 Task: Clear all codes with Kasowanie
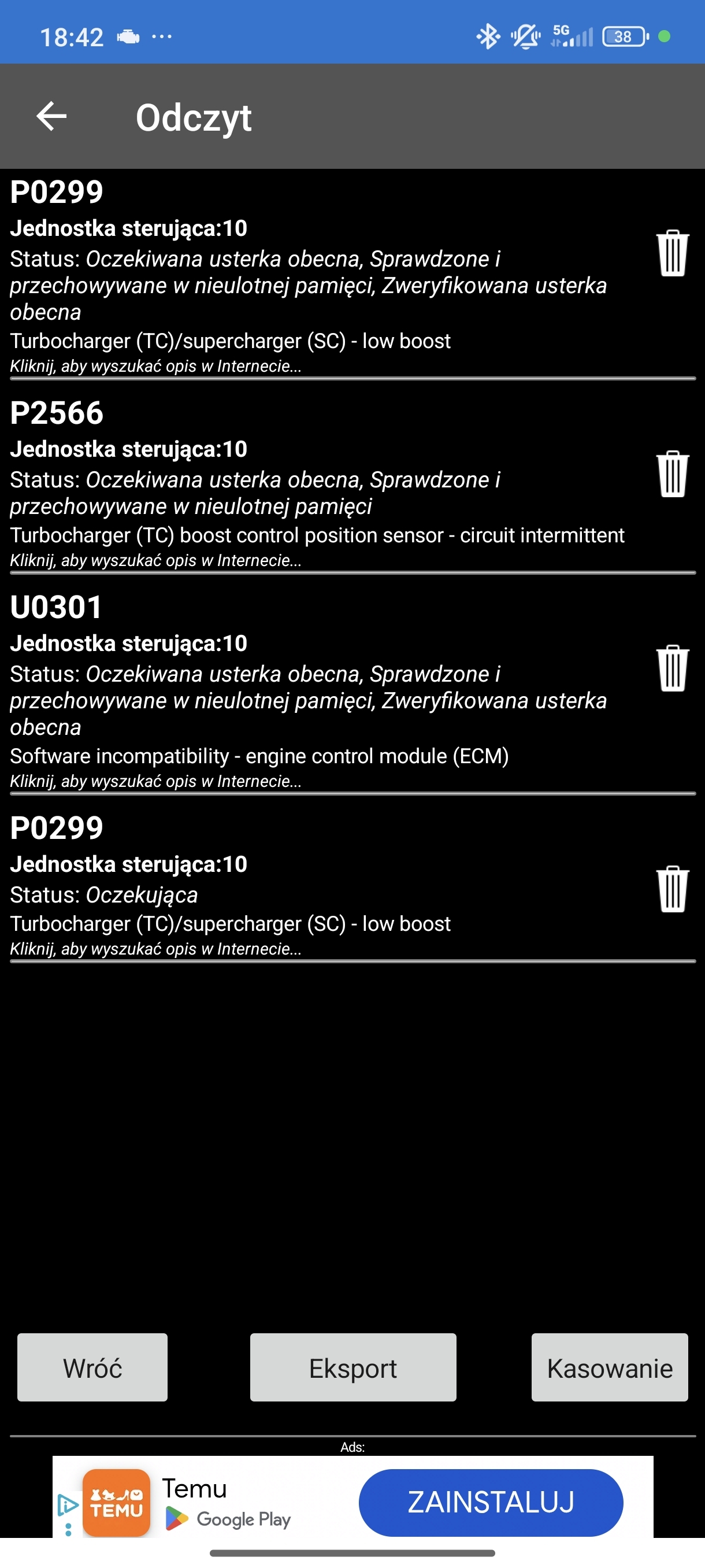[x=610, y=1368]
